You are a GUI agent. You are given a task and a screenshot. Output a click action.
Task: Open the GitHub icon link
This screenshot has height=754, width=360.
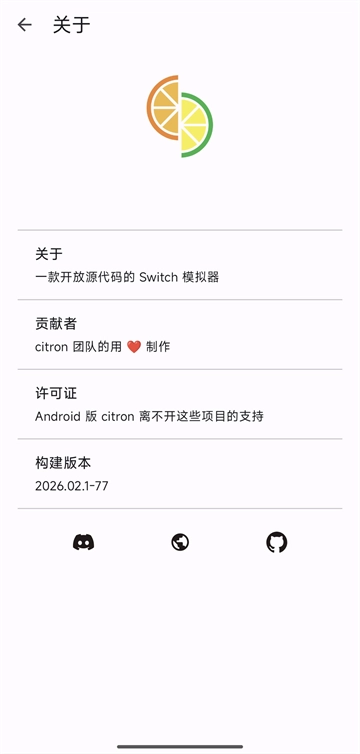(277, 542)
